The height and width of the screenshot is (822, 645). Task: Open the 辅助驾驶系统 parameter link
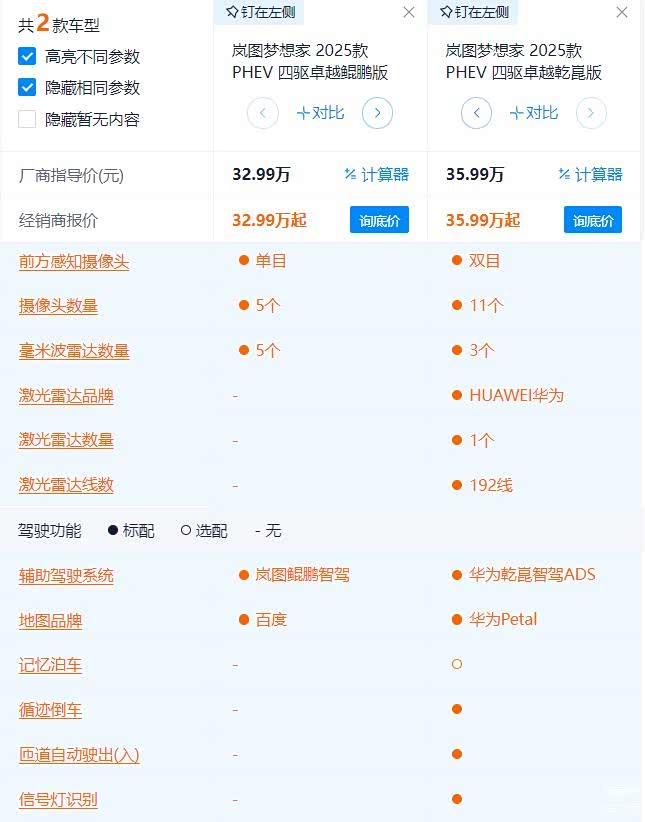click(x=66, y=576)
